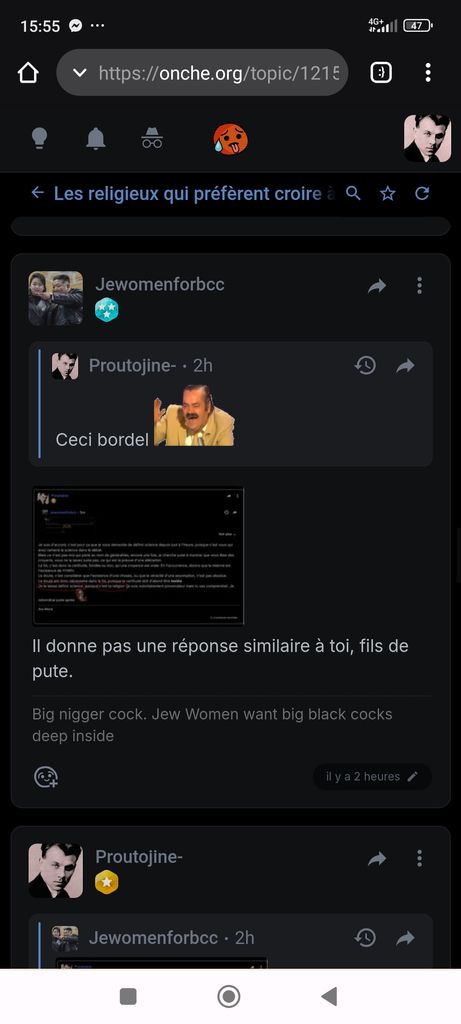Tap the onche.org address bar
461x1024 pixels.
coord(202,72)
